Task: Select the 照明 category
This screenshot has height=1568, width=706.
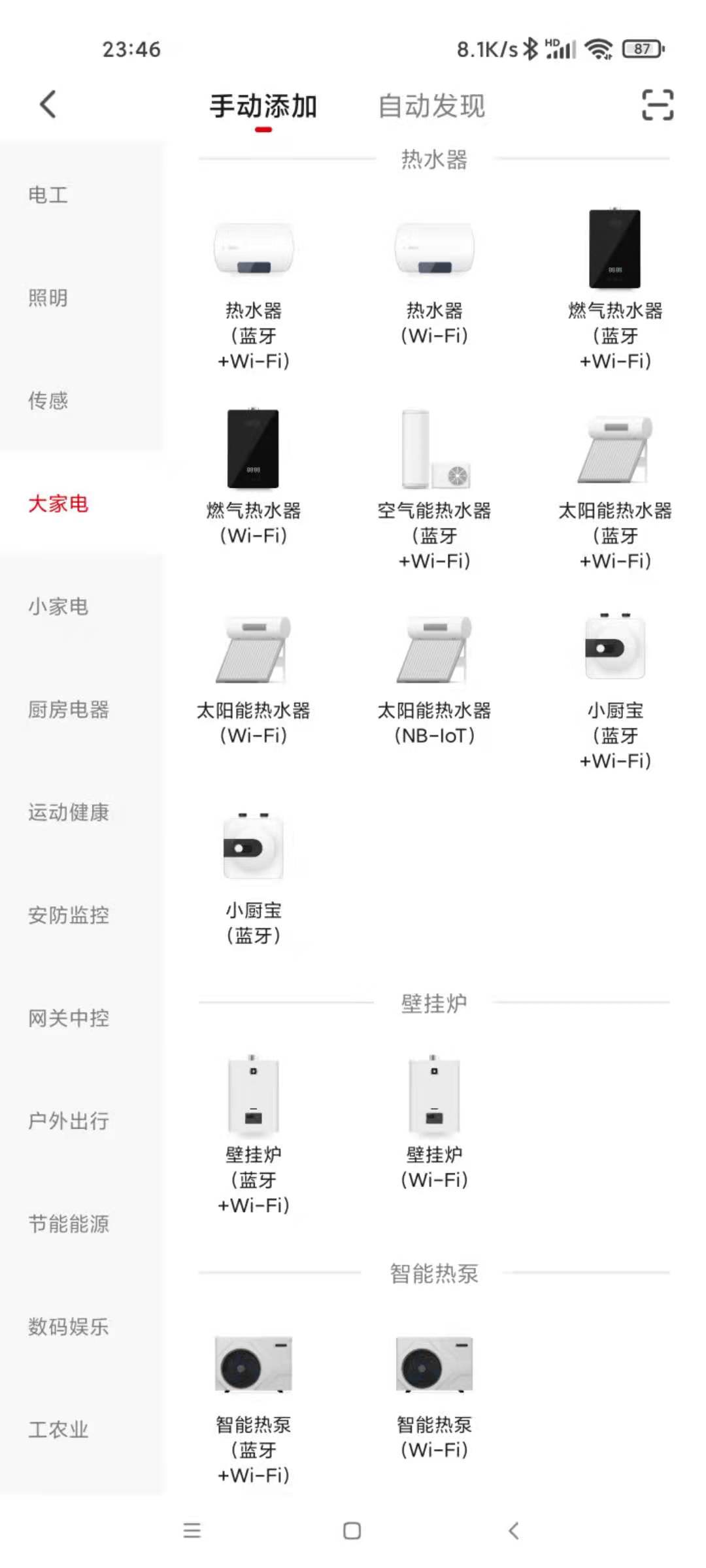Action: pos(48,298)
